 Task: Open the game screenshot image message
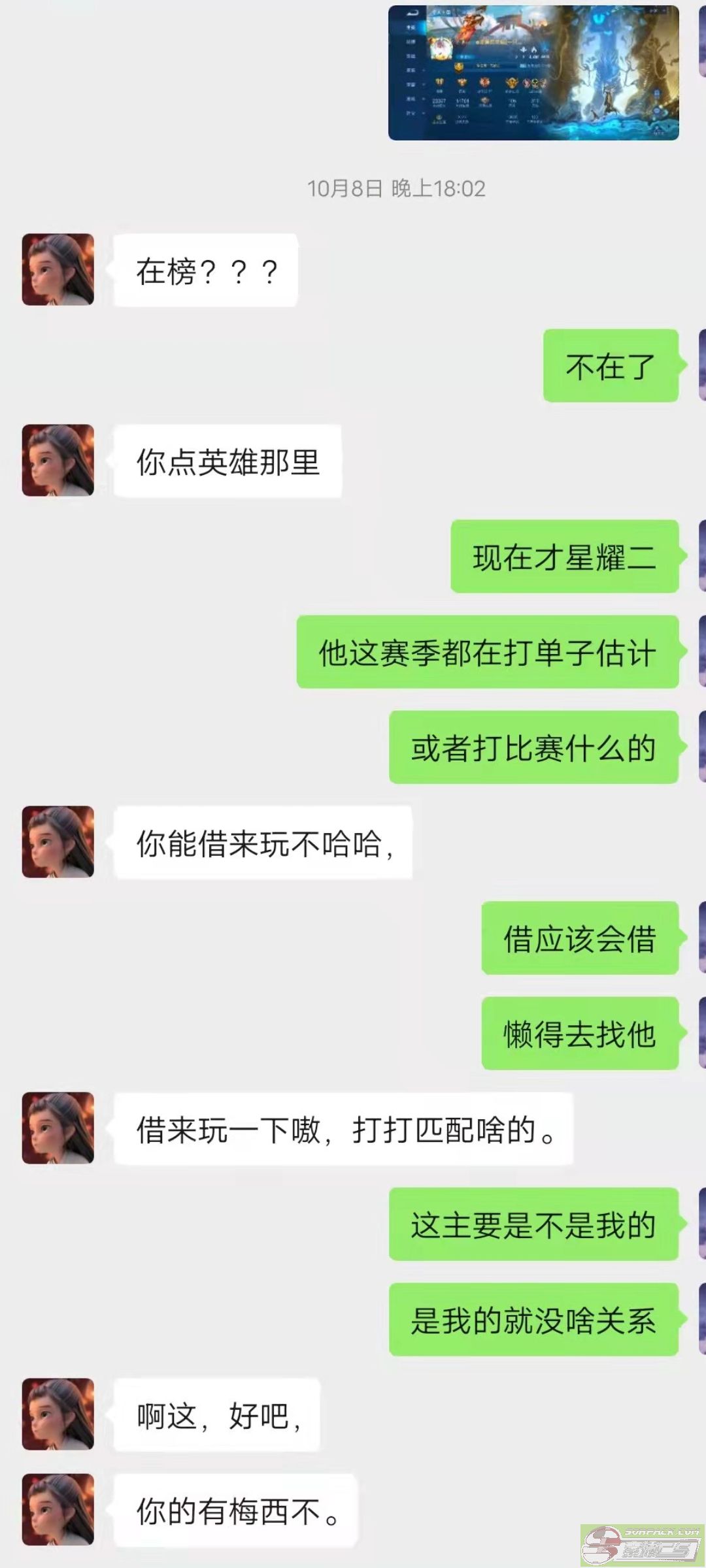coord(533,73)
